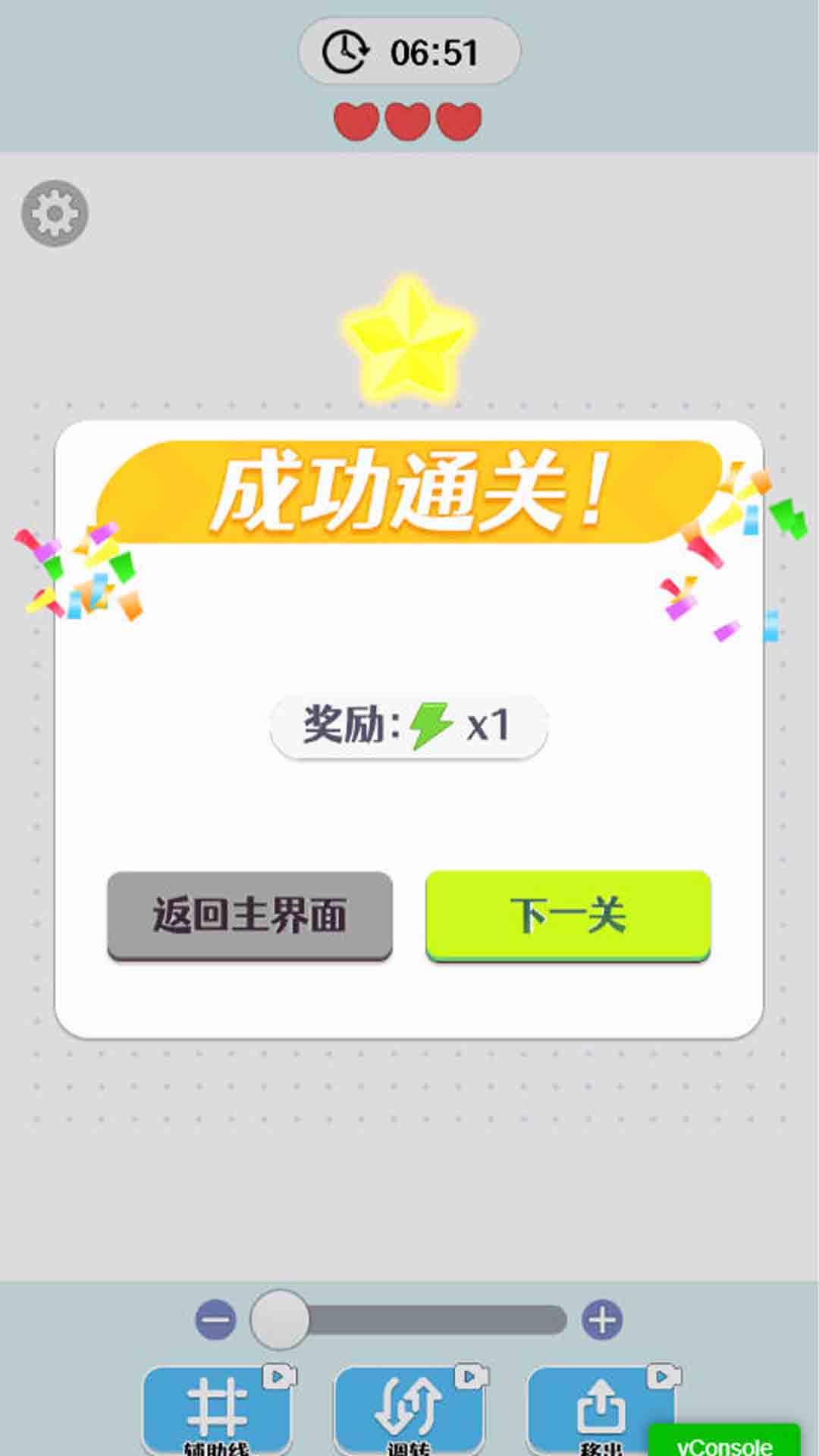
Task: Open the vConsole debug panel
Action: pyautogui.click(x=724, y=1442)
